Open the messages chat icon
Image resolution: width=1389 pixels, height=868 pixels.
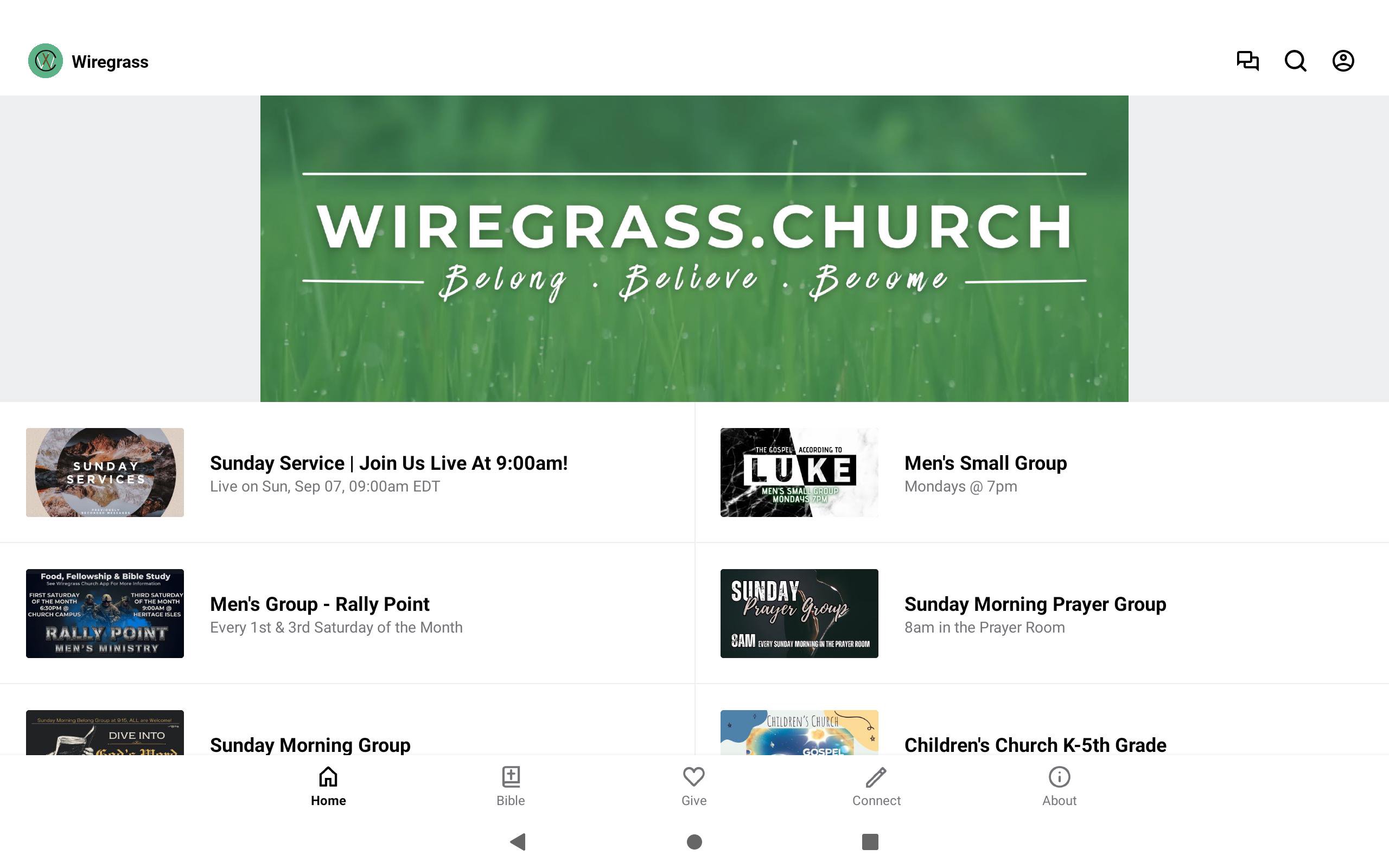(x=1247, y=61)
